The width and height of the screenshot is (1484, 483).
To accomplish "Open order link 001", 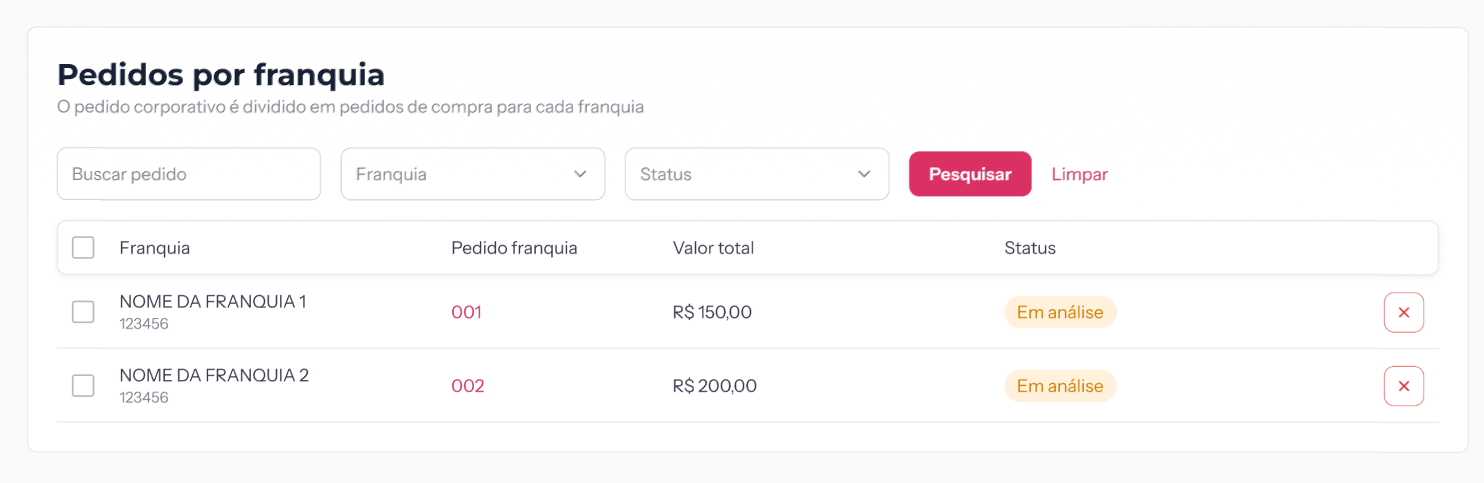I will click(466, 312).
